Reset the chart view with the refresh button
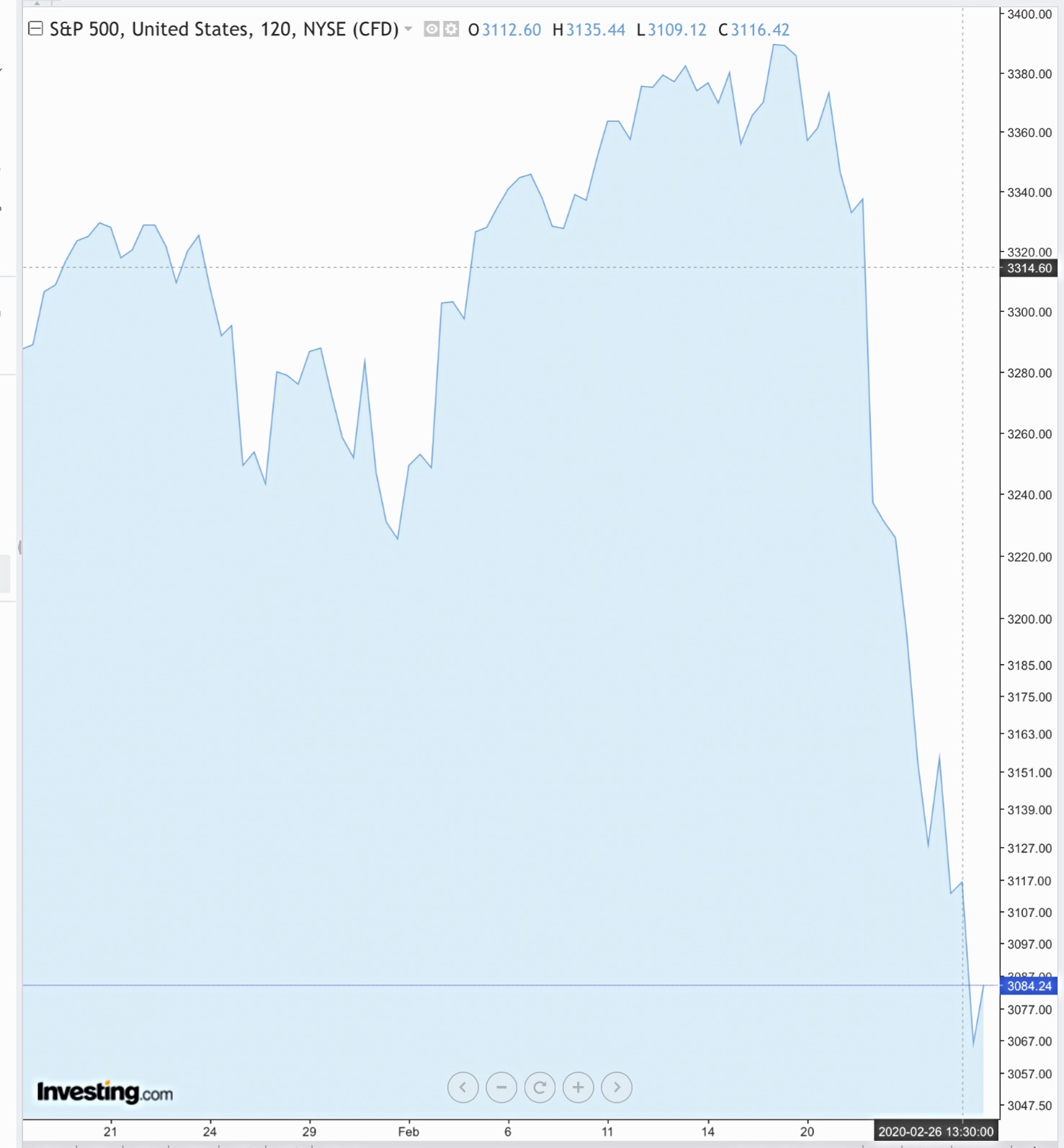This screenshot has width=1064, height=1148. click(x=540, y=1088)
